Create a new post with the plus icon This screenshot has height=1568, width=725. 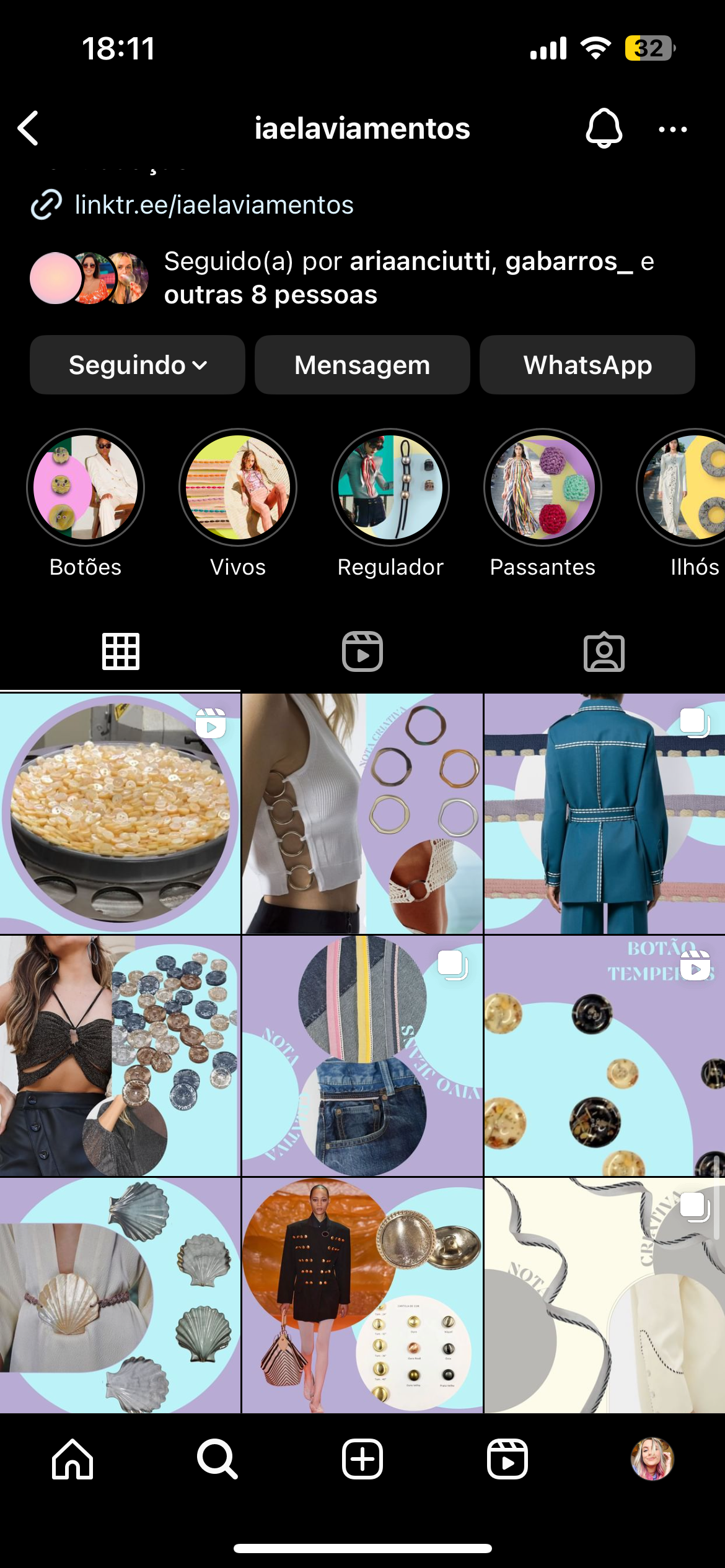pos(362,1460)
